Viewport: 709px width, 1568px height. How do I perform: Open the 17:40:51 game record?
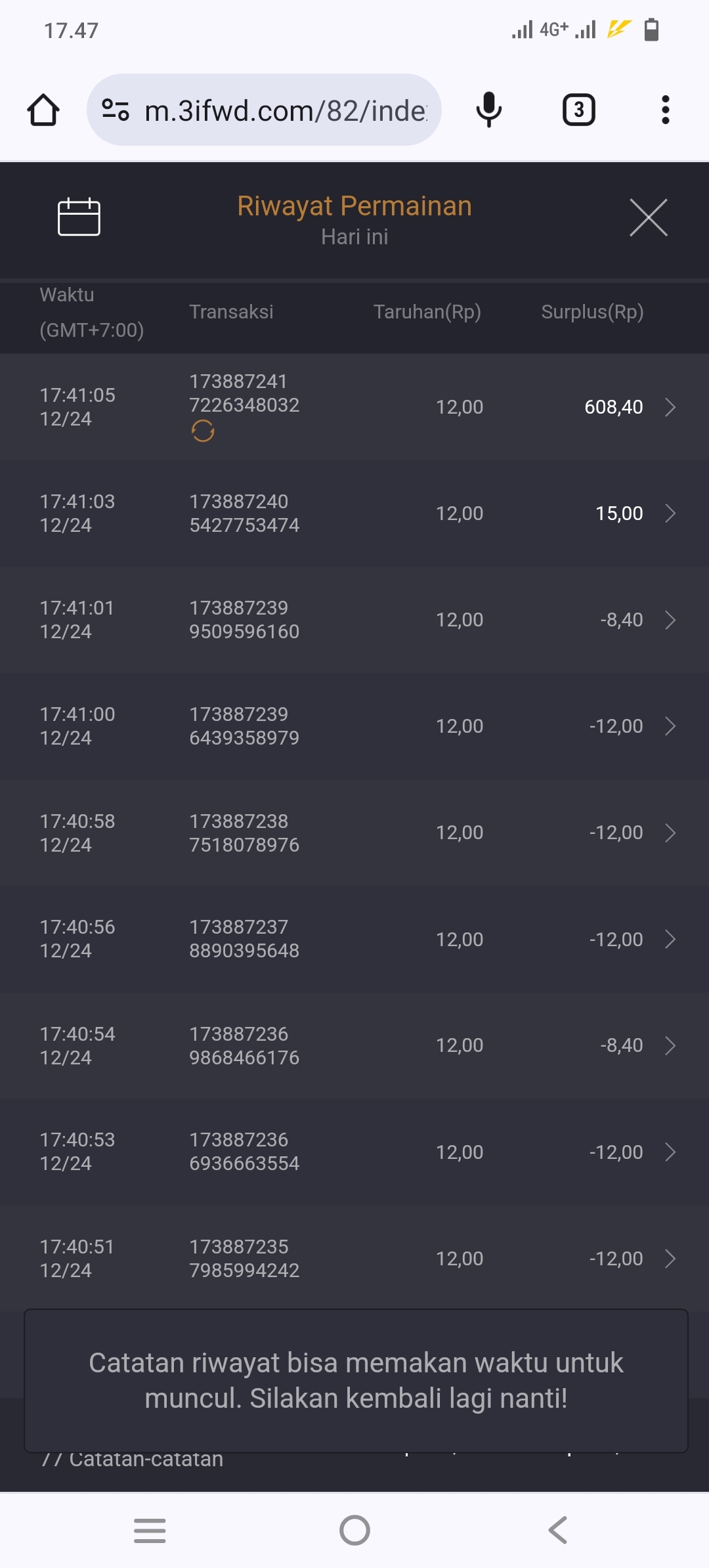point(670,1258)
